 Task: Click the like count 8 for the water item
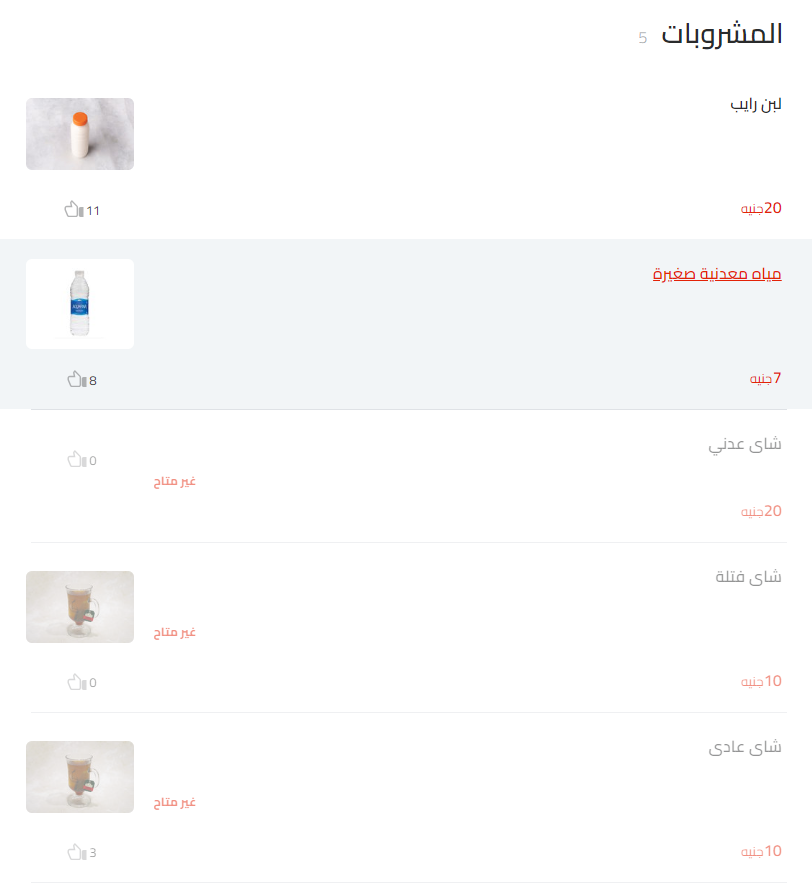click(92, 380)
